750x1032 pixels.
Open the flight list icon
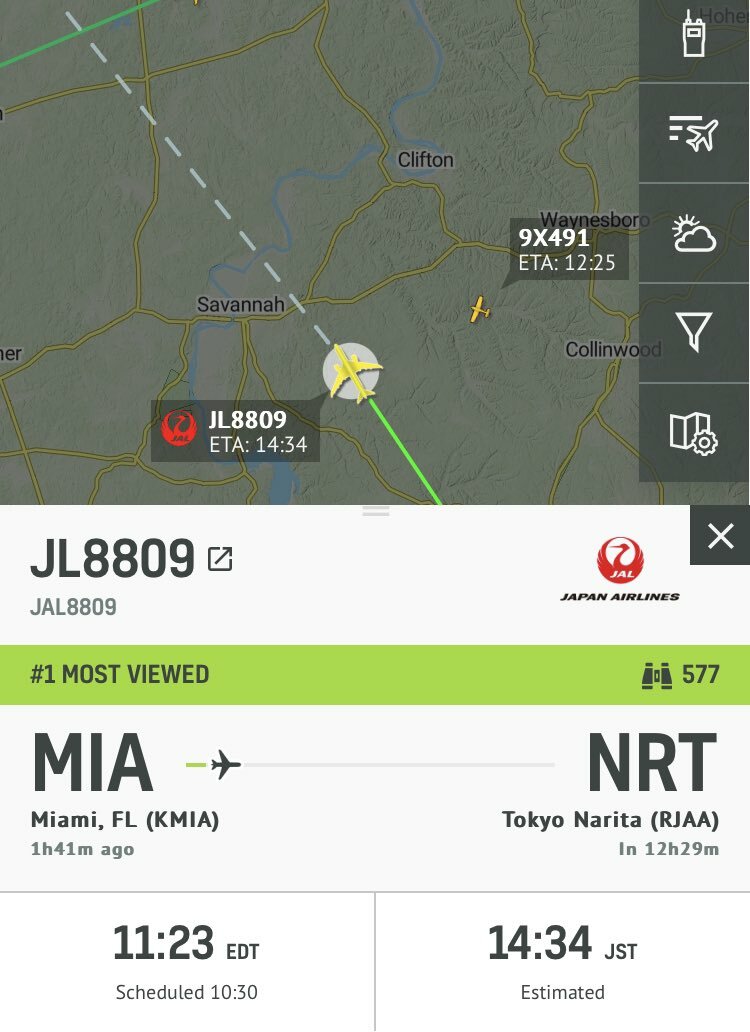pos(694,133)
